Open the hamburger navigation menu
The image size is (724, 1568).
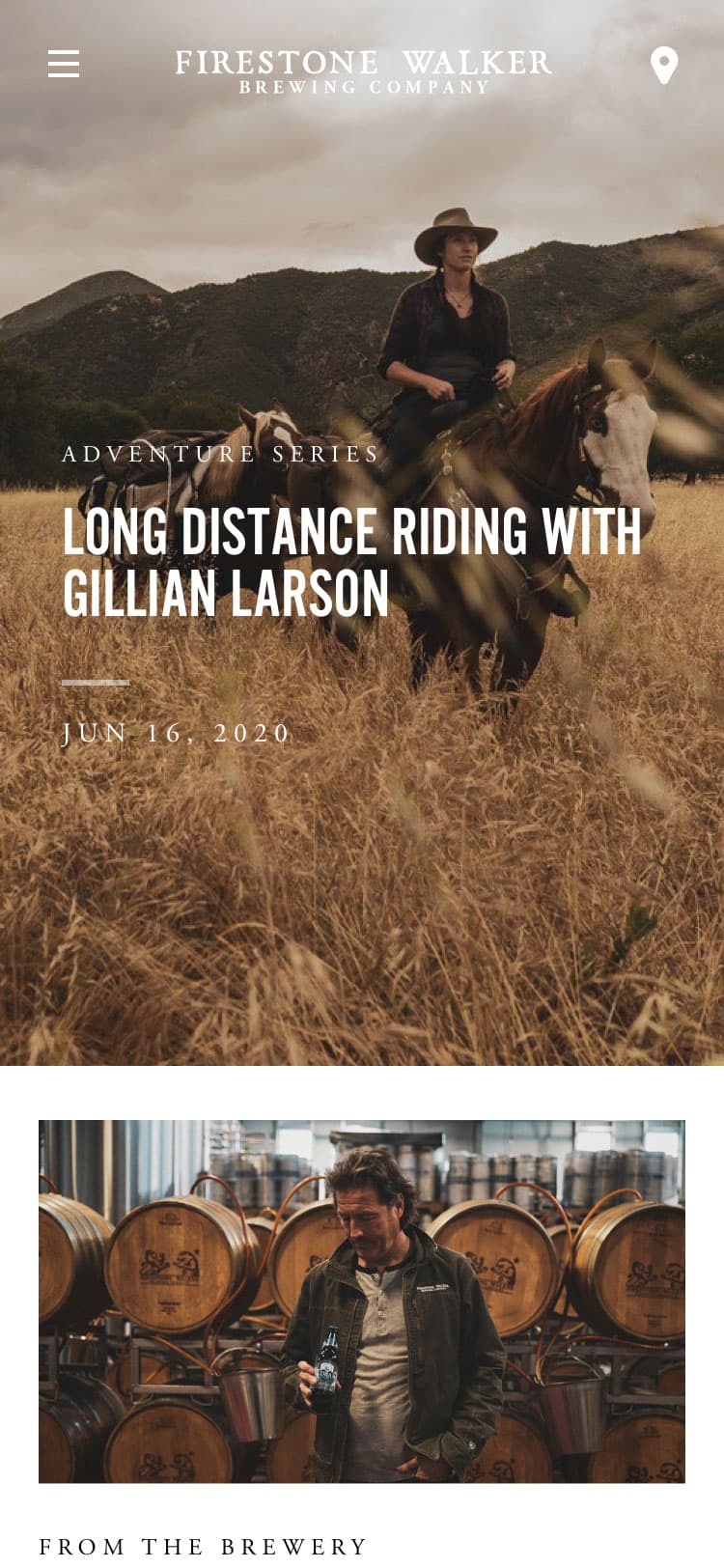point(64,64)
